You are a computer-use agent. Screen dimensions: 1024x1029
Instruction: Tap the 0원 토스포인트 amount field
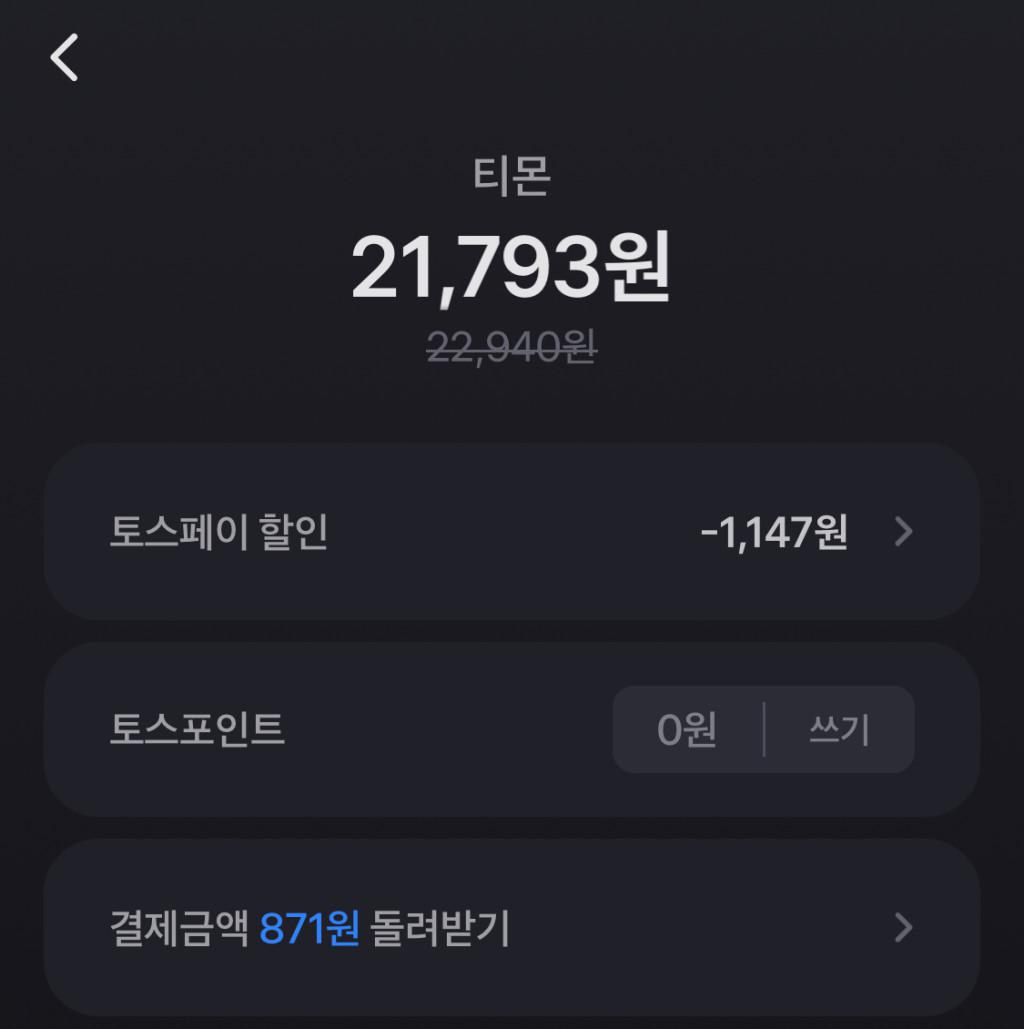coord(687,730)
